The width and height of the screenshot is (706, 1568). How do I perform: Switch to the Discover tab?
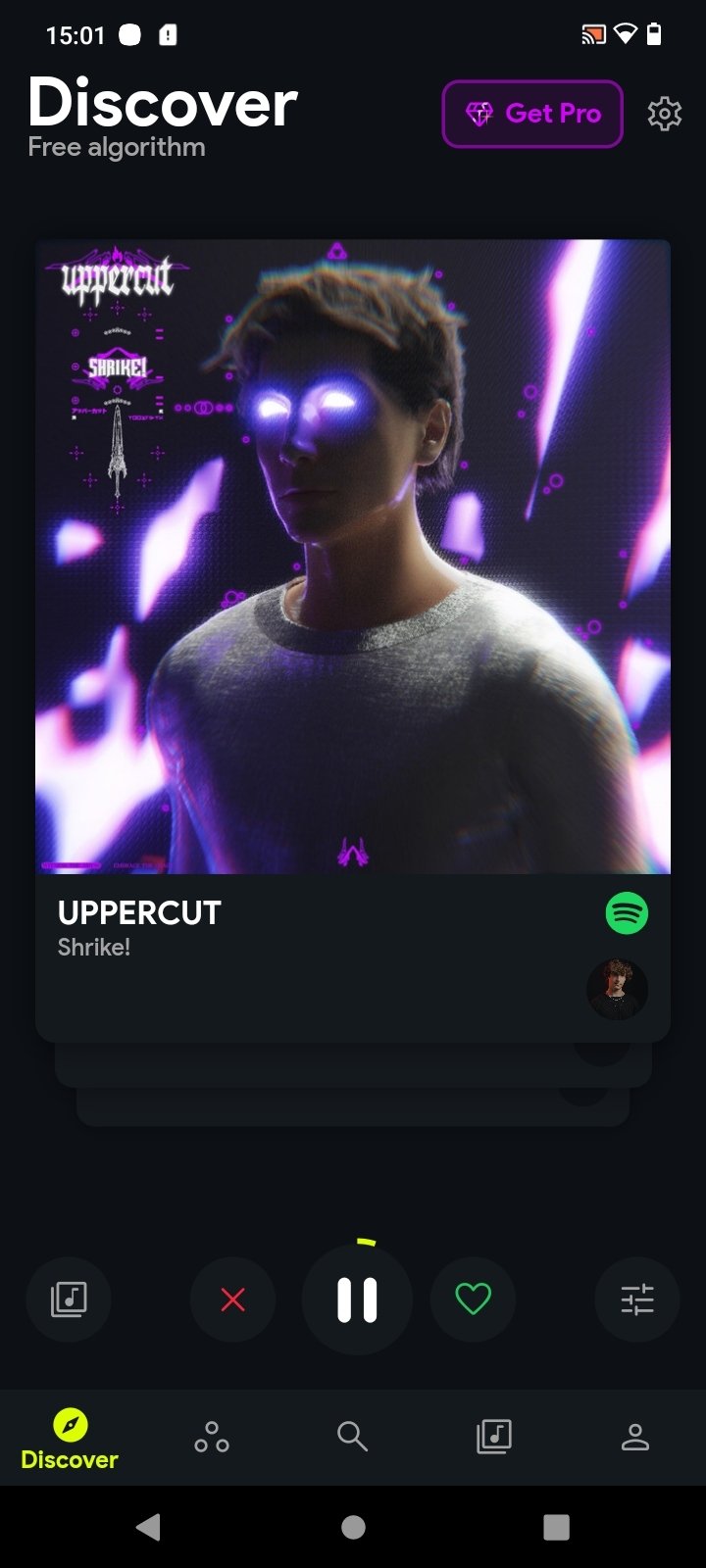pos(70,1439)
